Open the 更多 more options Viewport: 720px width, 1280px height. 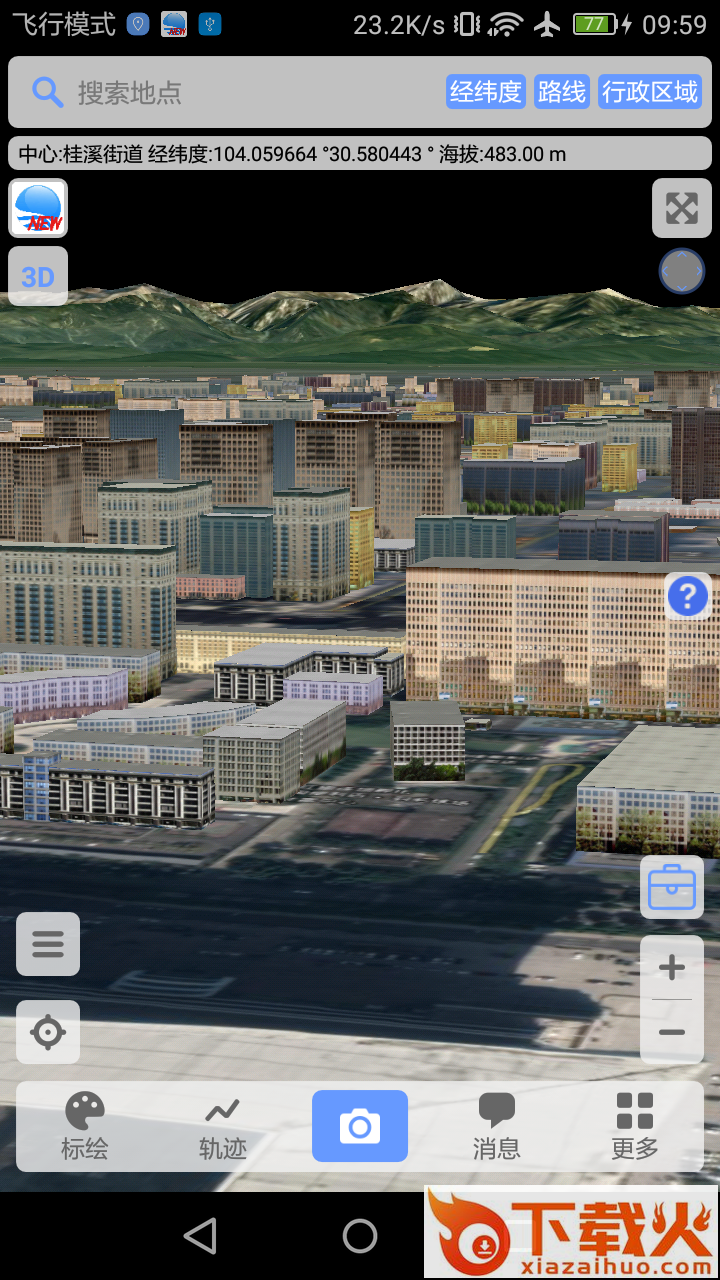(635, 1126)
